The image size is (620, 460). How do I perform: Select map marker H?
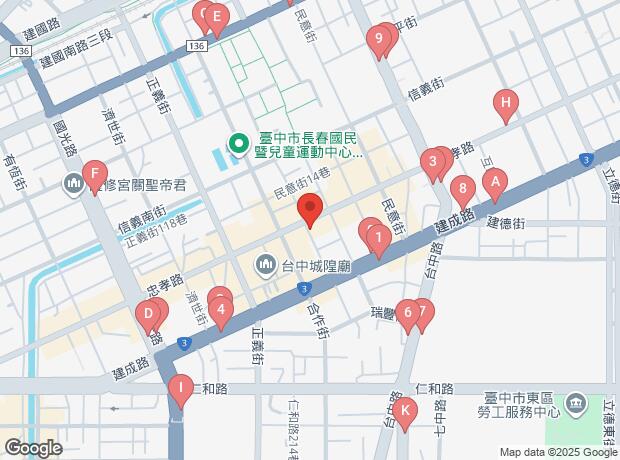point(507,102)
